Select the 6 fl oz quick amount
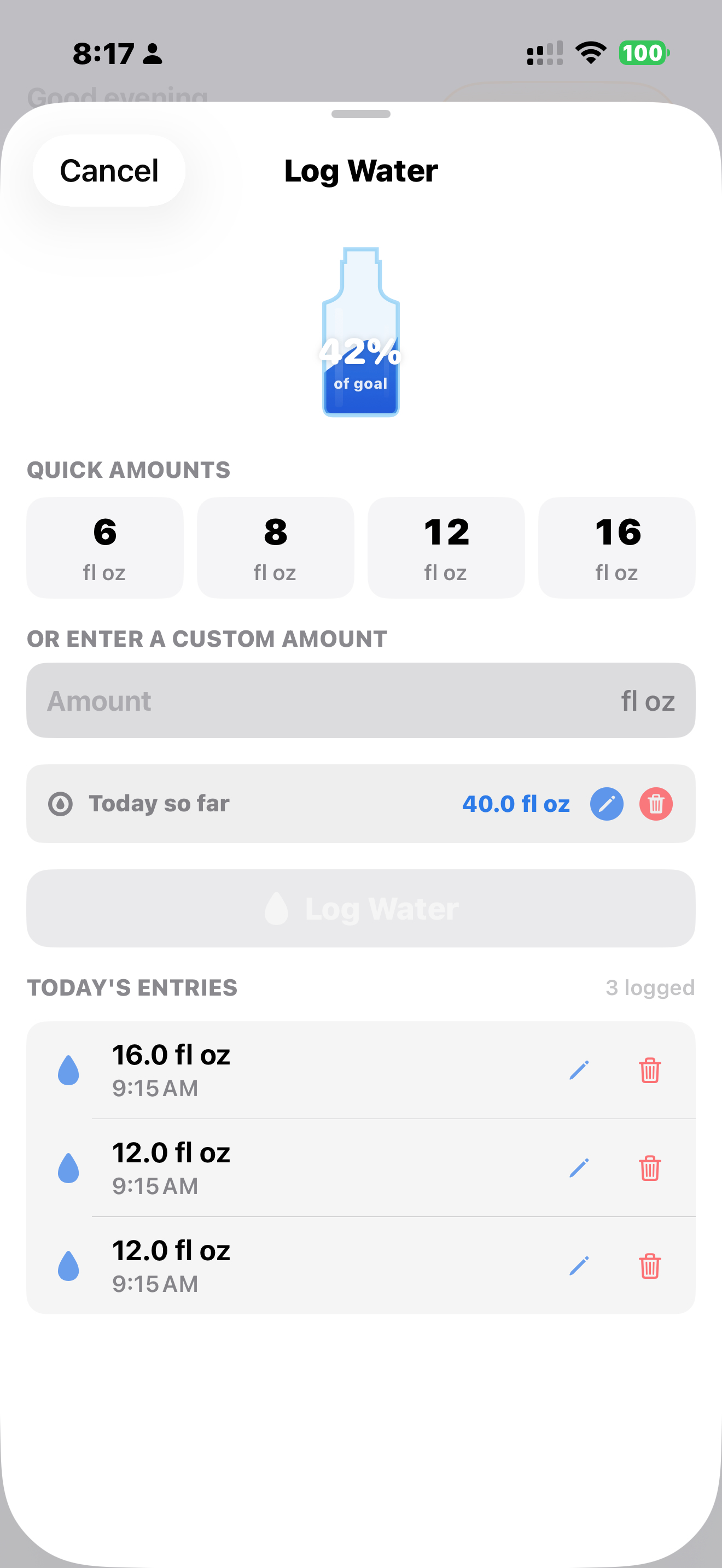Image resolution: width=722 pixels, height=1568 pixels. (104, 547)
